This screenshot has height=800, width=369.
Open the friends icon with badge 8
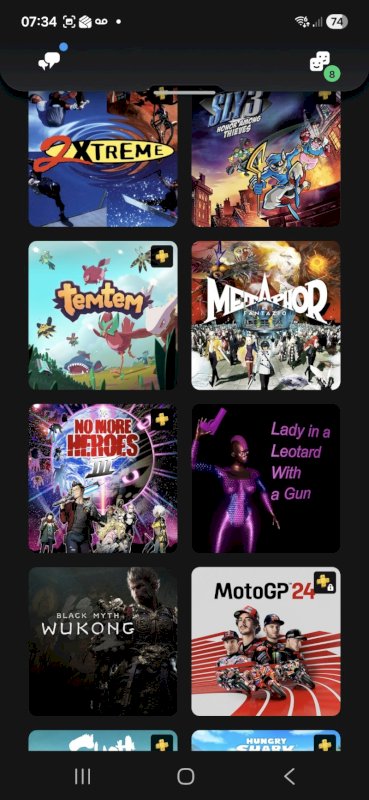click(321, 62)
